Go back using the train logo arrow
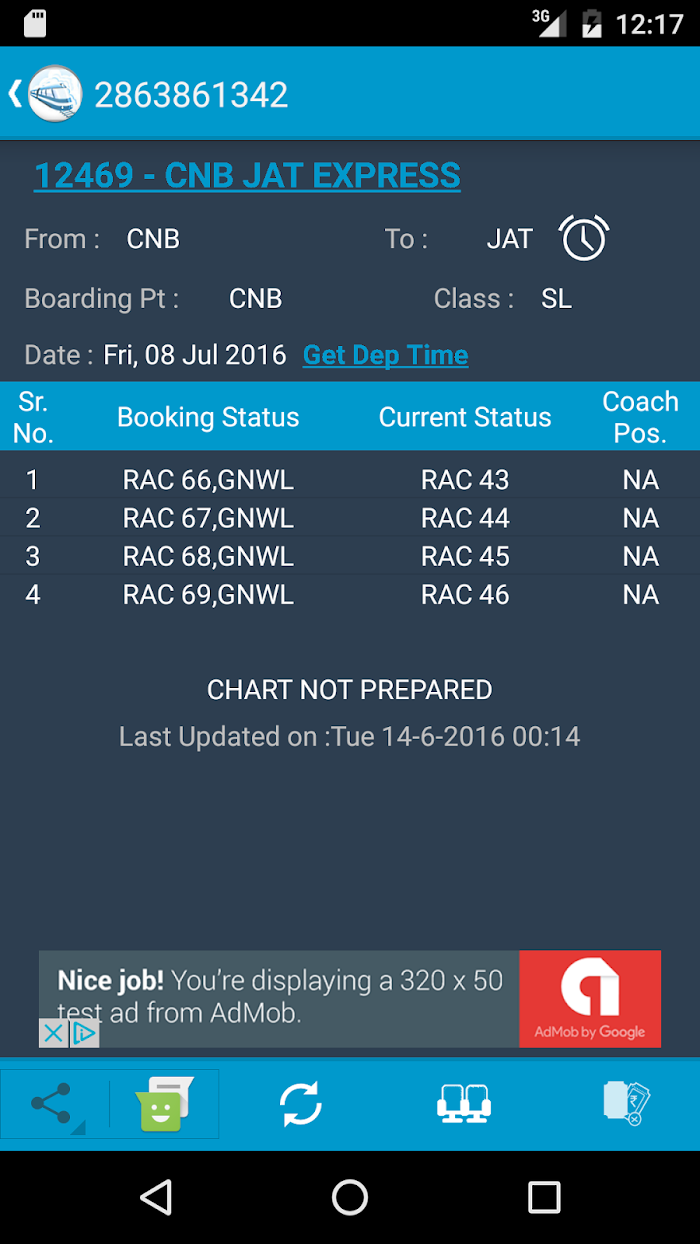 (45, 94)
